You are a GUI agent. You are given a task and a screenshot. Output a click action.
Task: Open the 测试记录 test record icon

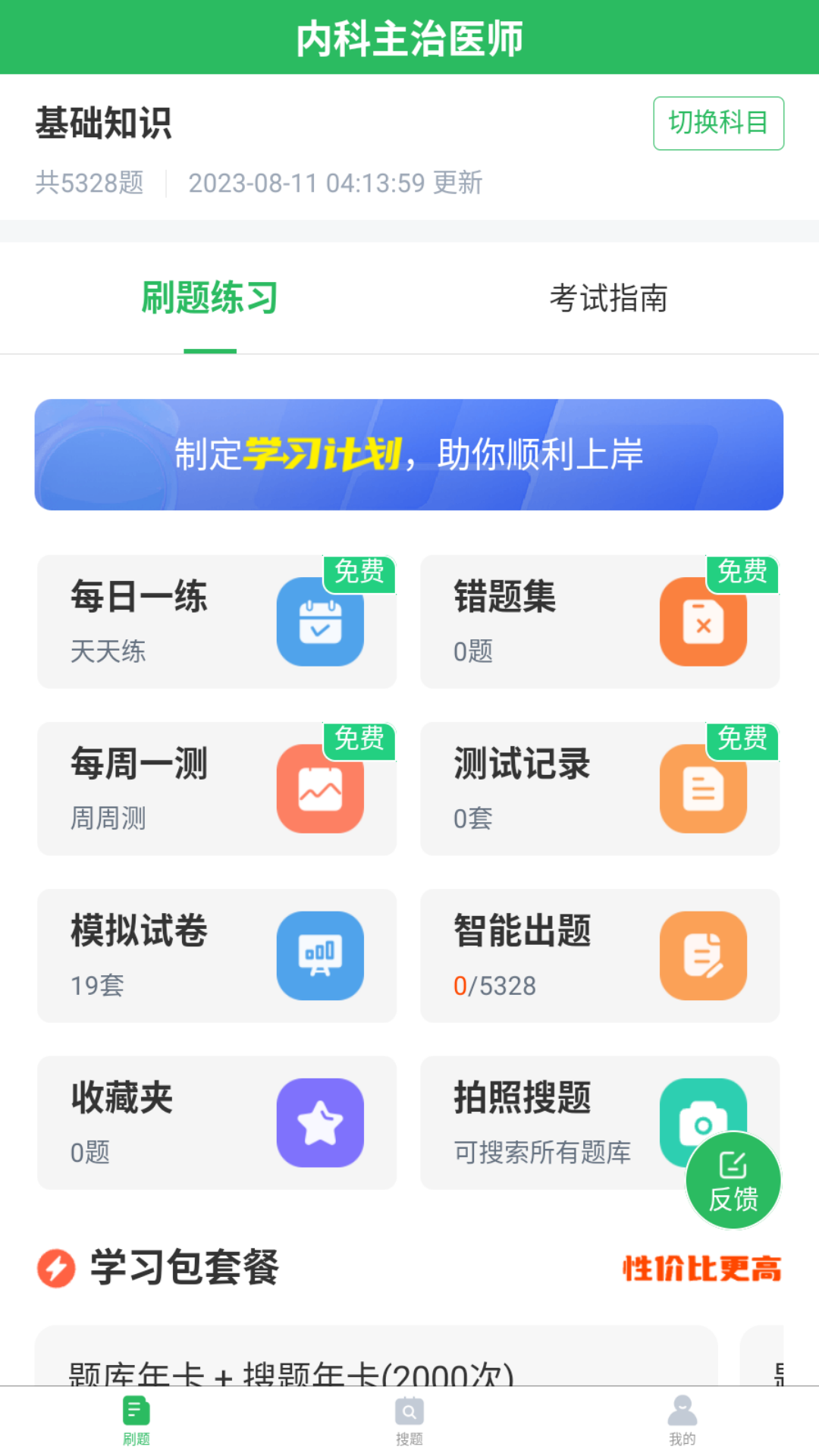click(703, 789)
